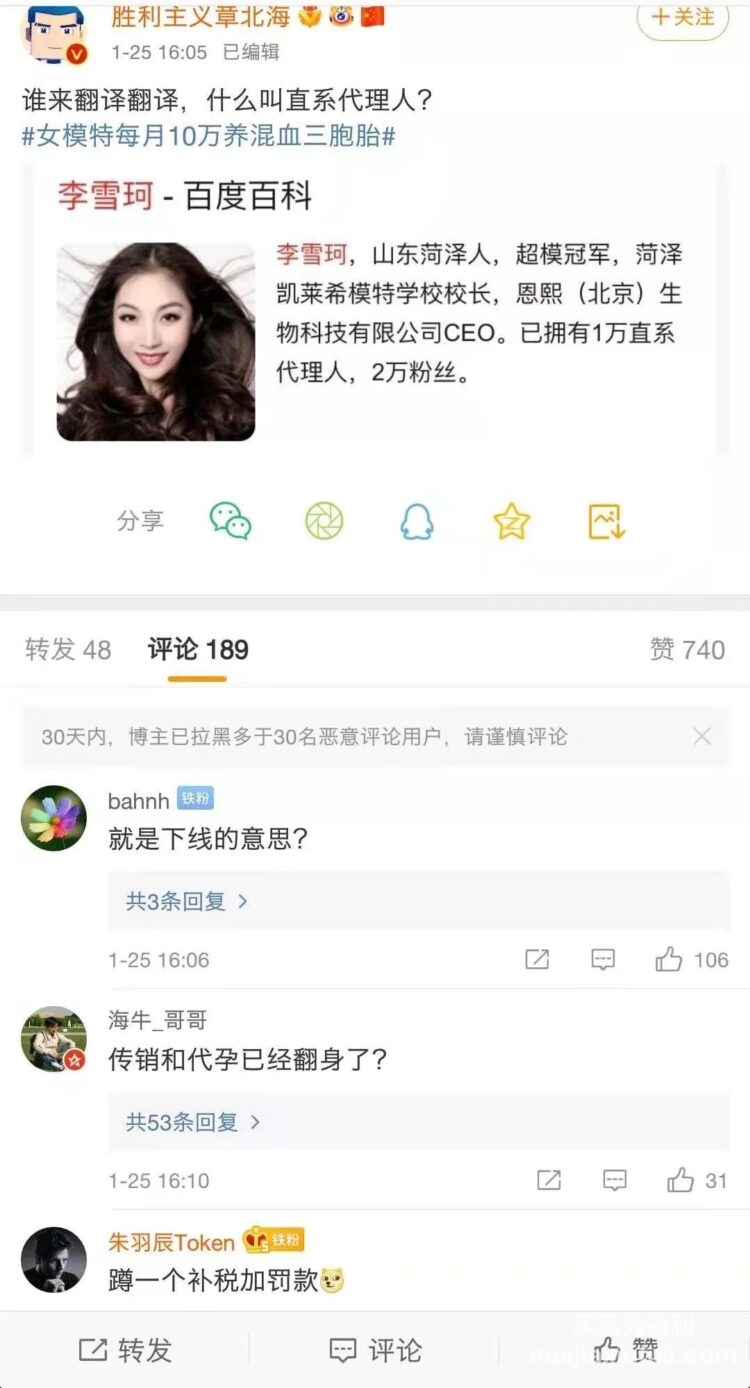Like bahnh's comment with 106 likes
This screenshot has width=750, height=1388.
(692, 960)
